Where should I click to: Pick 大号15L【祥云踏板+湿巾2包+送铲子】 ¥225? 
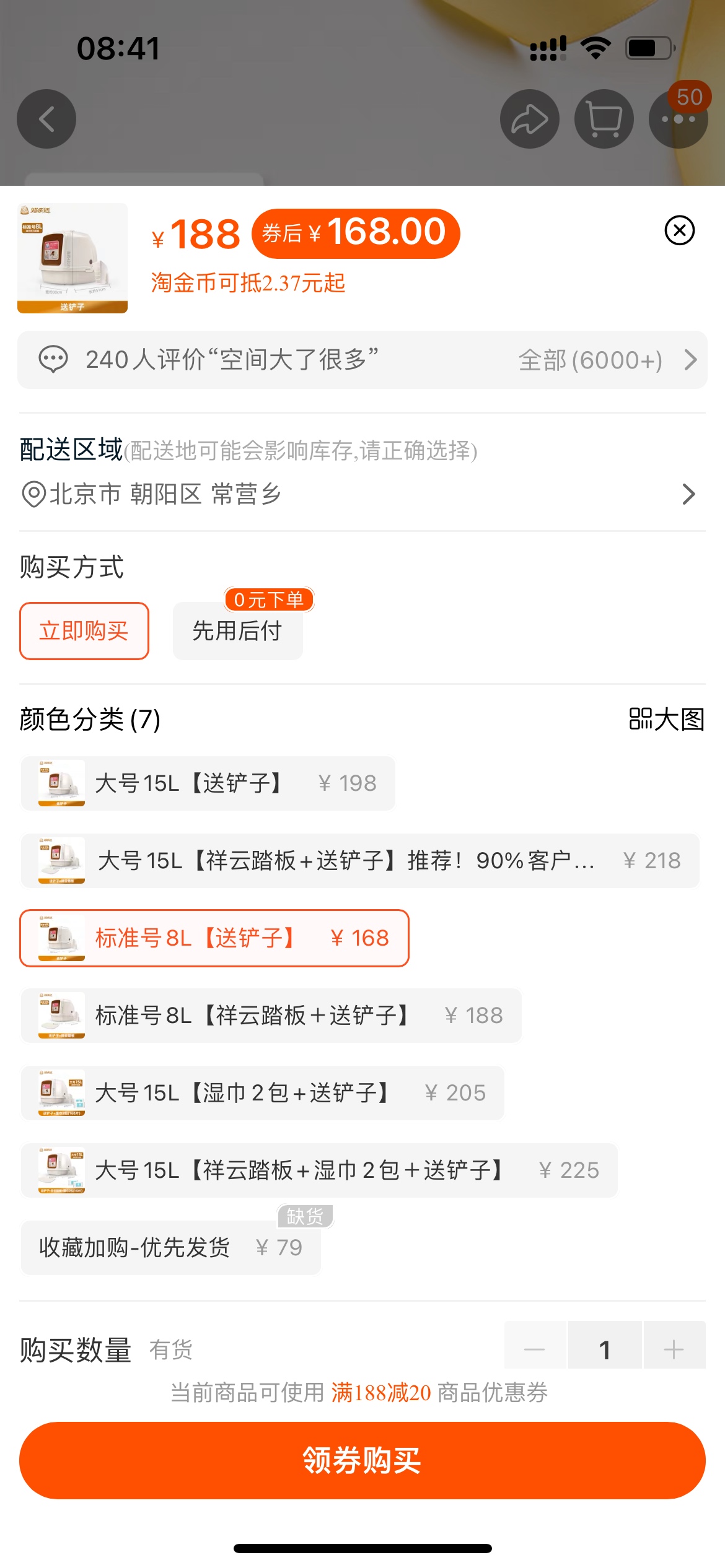click(320, 1170)
